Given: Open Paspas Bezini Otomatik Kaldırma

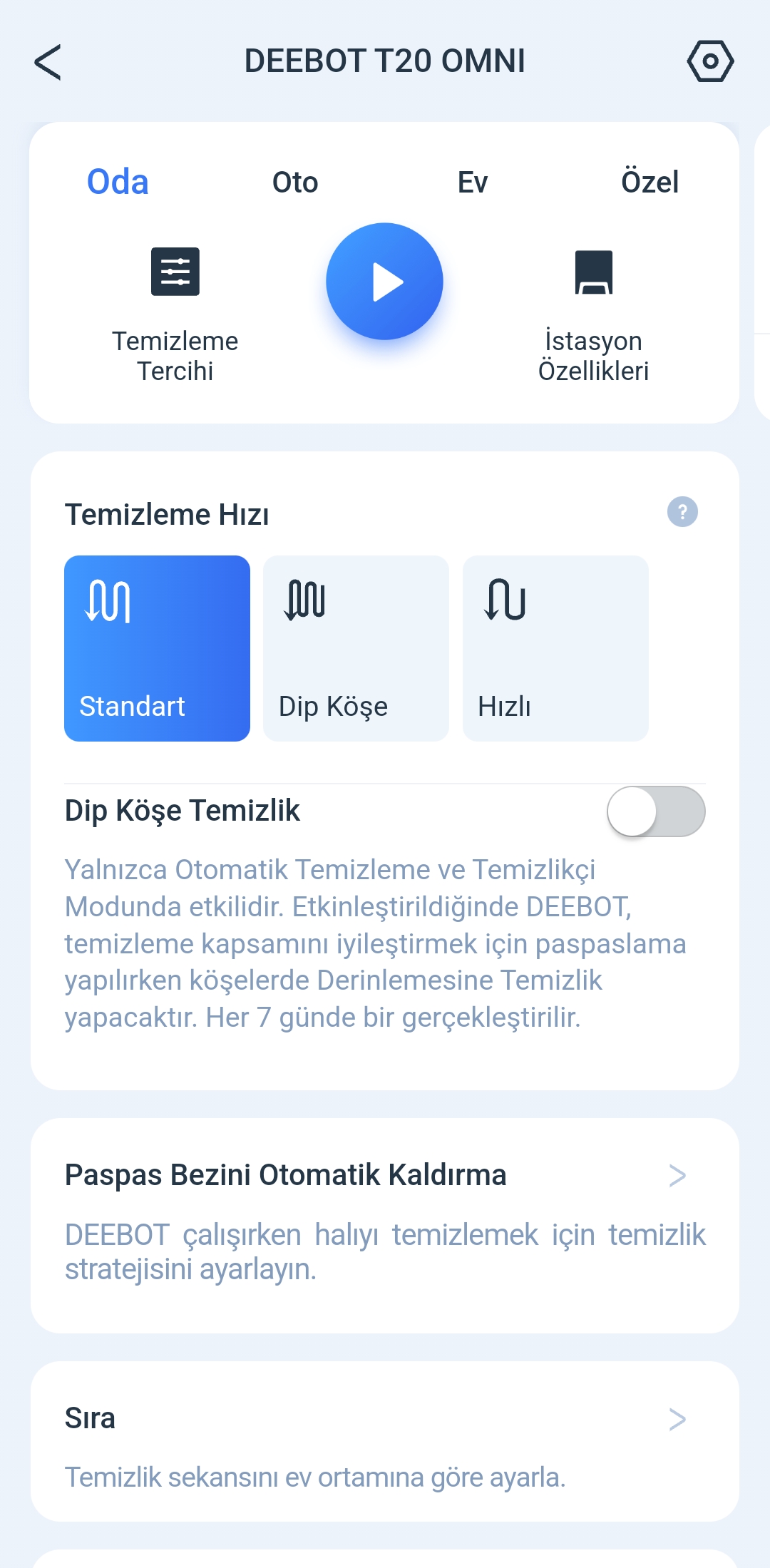Looking at the screenshot, I should point(385,1225).
